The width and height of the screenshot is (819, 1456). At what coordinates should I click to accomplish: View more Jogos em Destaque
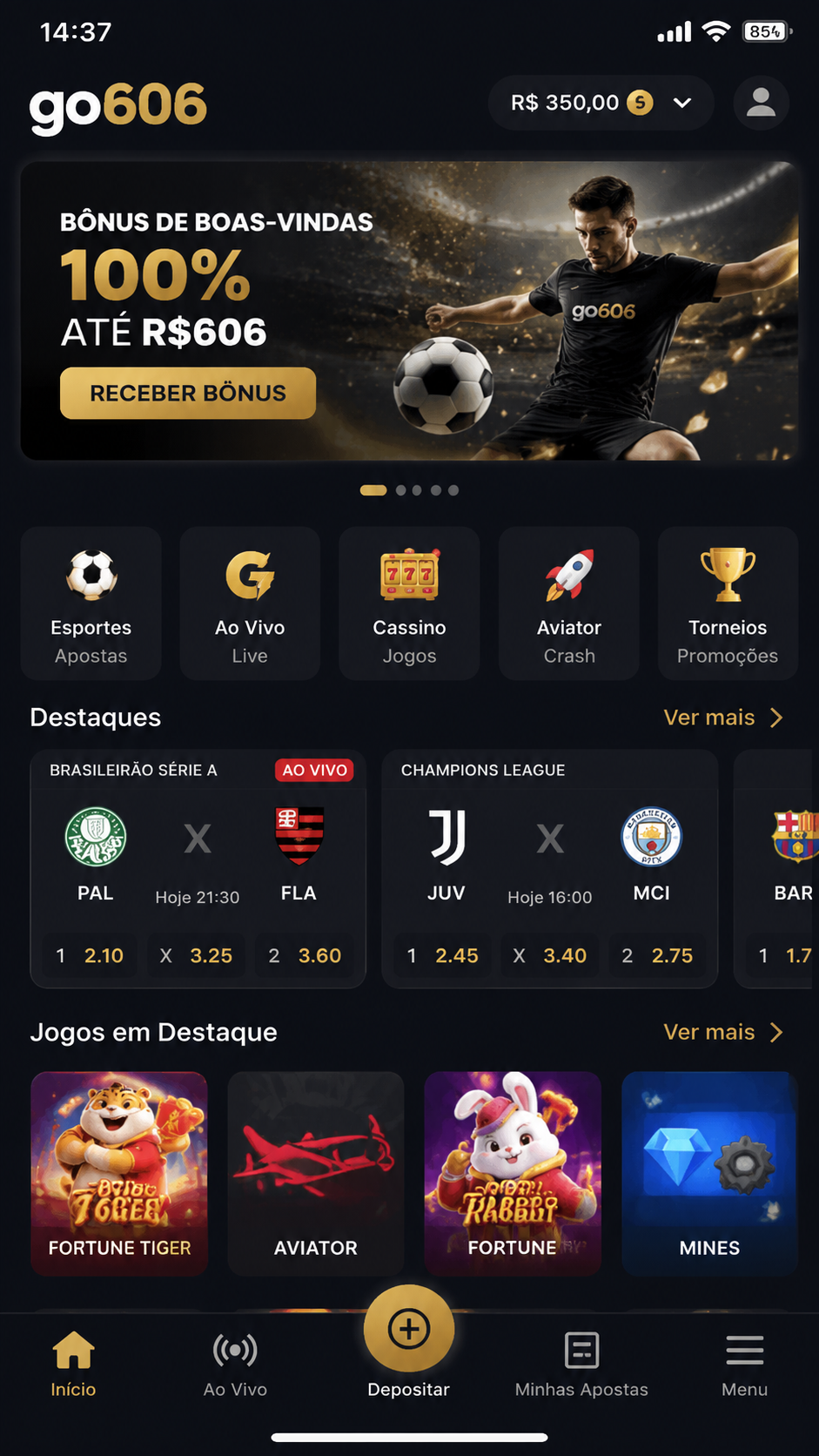click(x=723, y=1032)
